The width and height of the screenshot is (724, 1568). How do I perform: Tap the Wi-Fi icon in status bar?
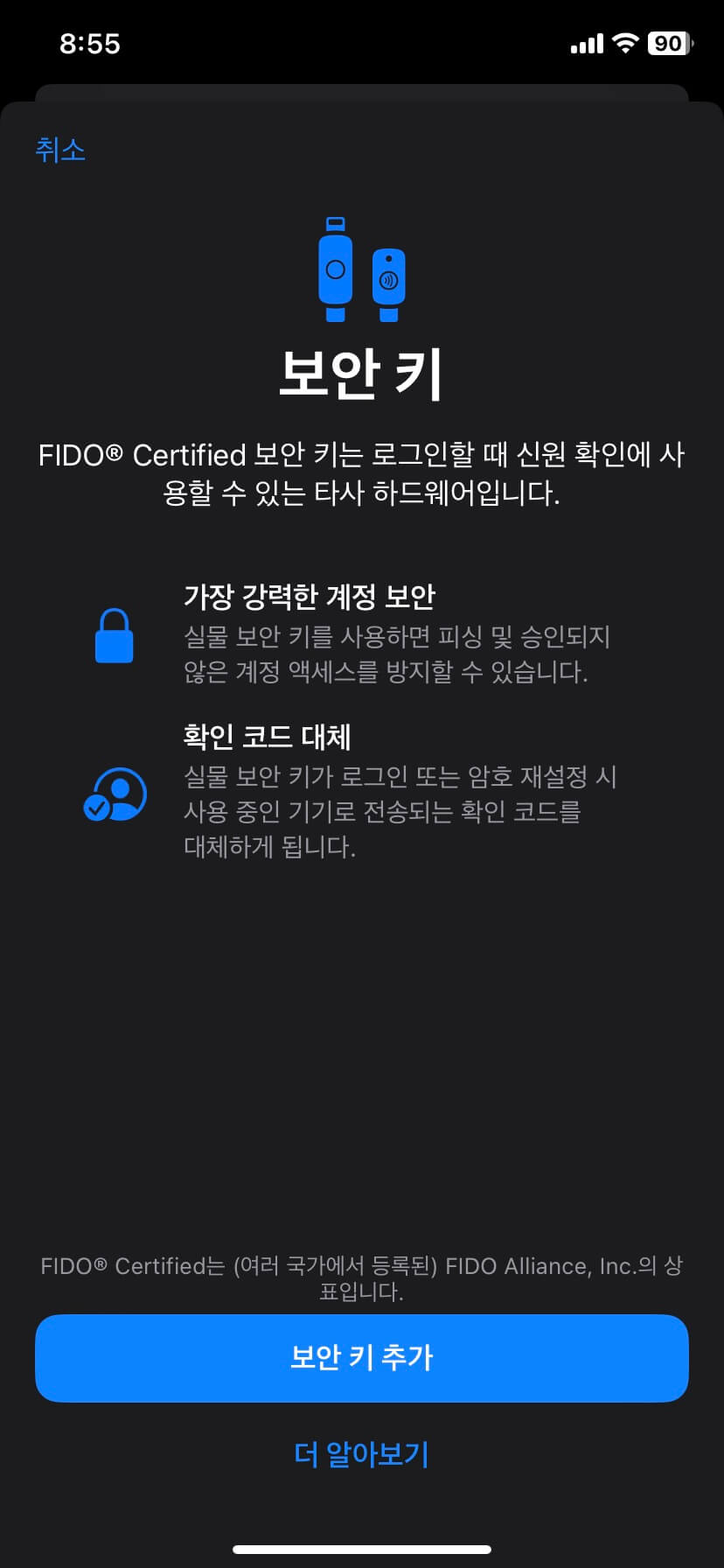point(623,42)
